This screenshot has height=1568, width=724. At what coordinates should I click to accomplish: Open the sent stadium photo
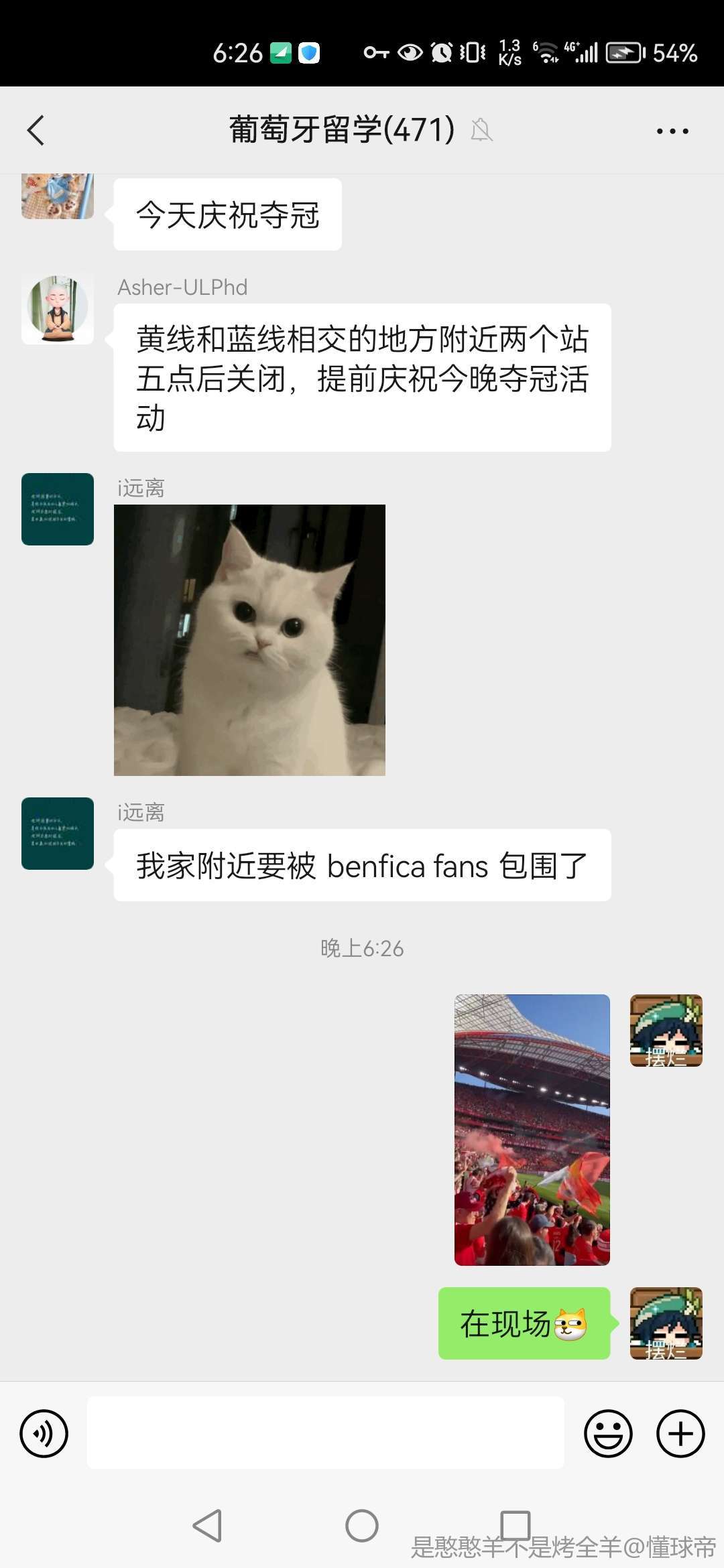tap(532, 1130)
